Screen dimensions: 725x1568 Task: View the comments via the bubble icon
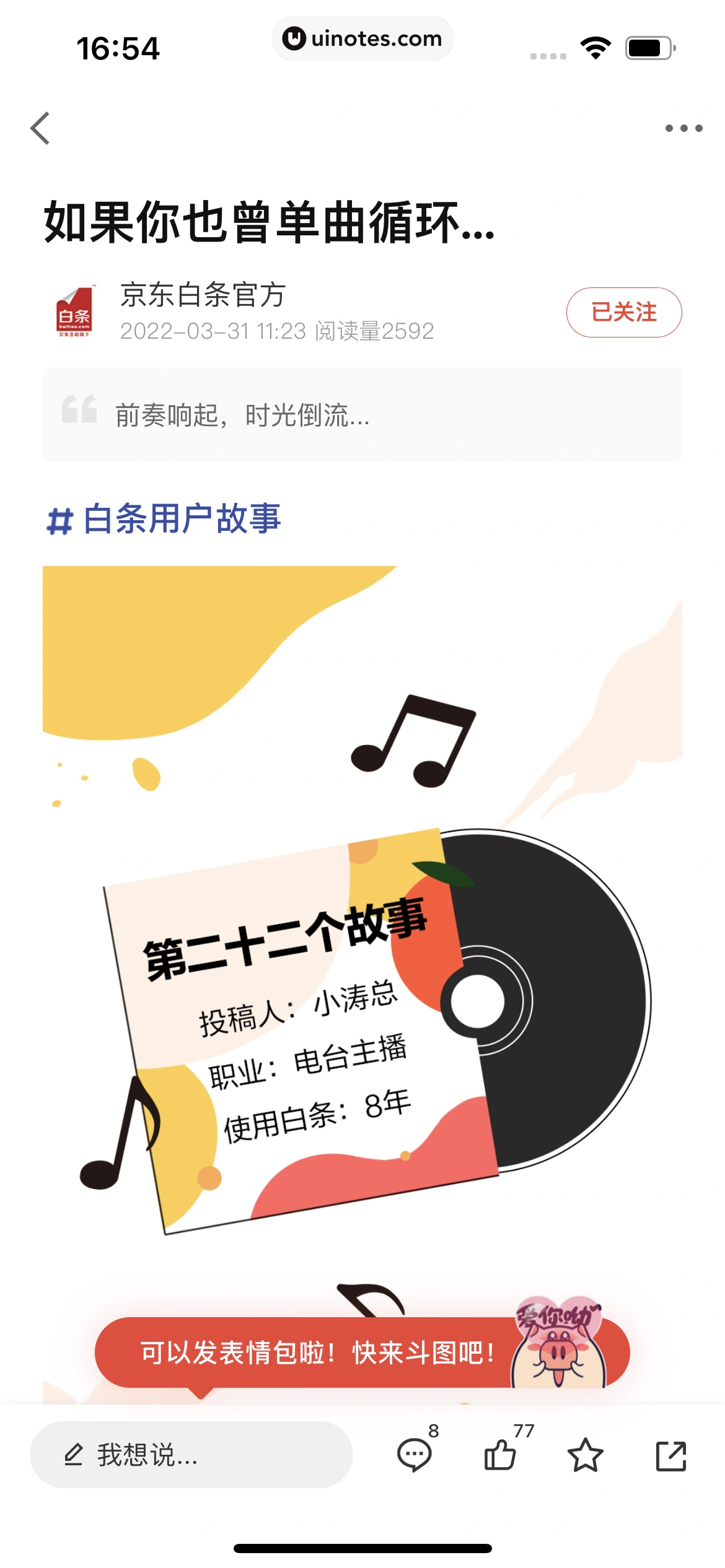click(414, 1455)
